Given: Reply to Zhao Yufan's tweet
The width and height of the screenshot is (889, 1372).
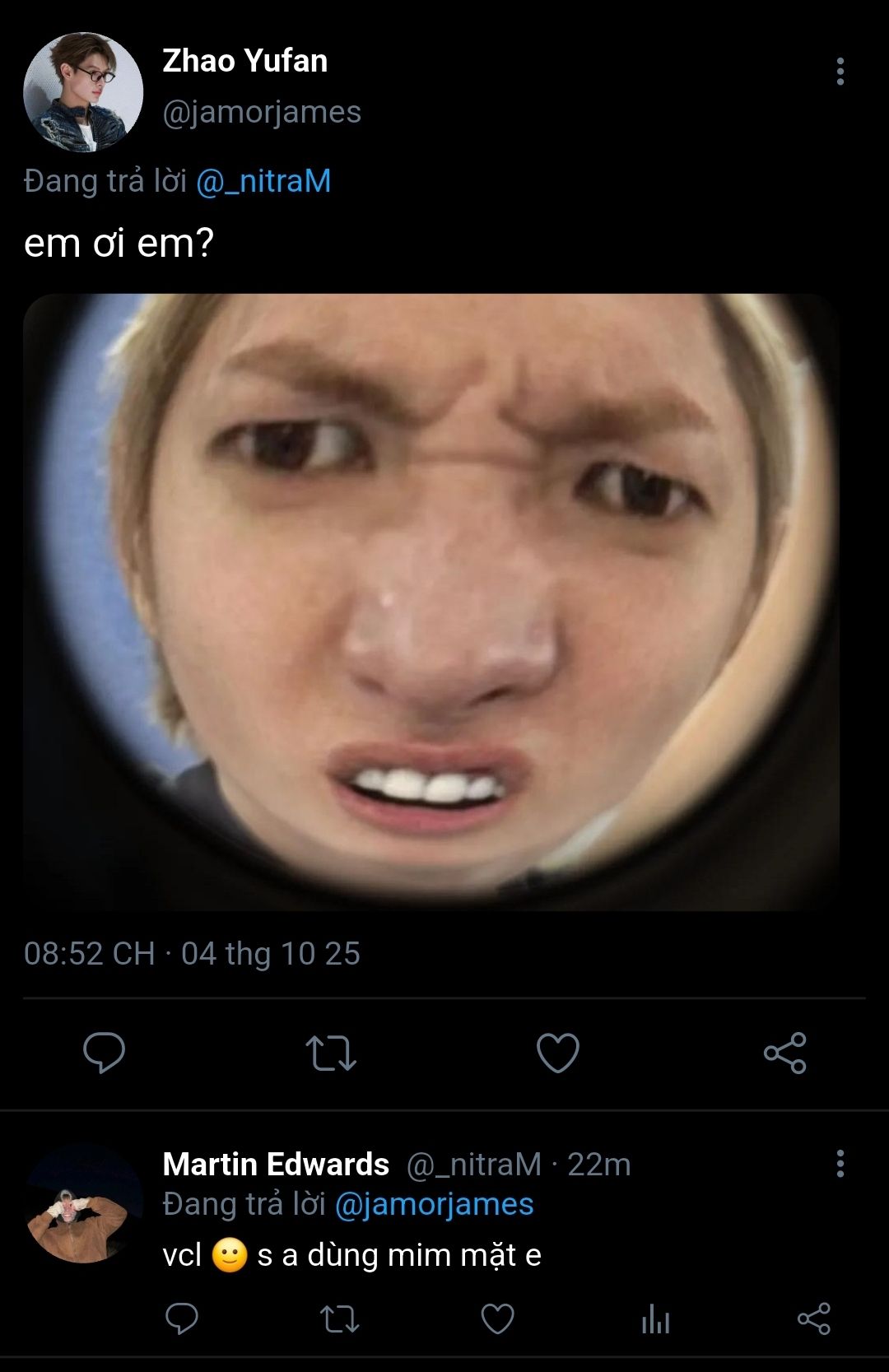Looking at the screenshot, I should point(105,1052).
